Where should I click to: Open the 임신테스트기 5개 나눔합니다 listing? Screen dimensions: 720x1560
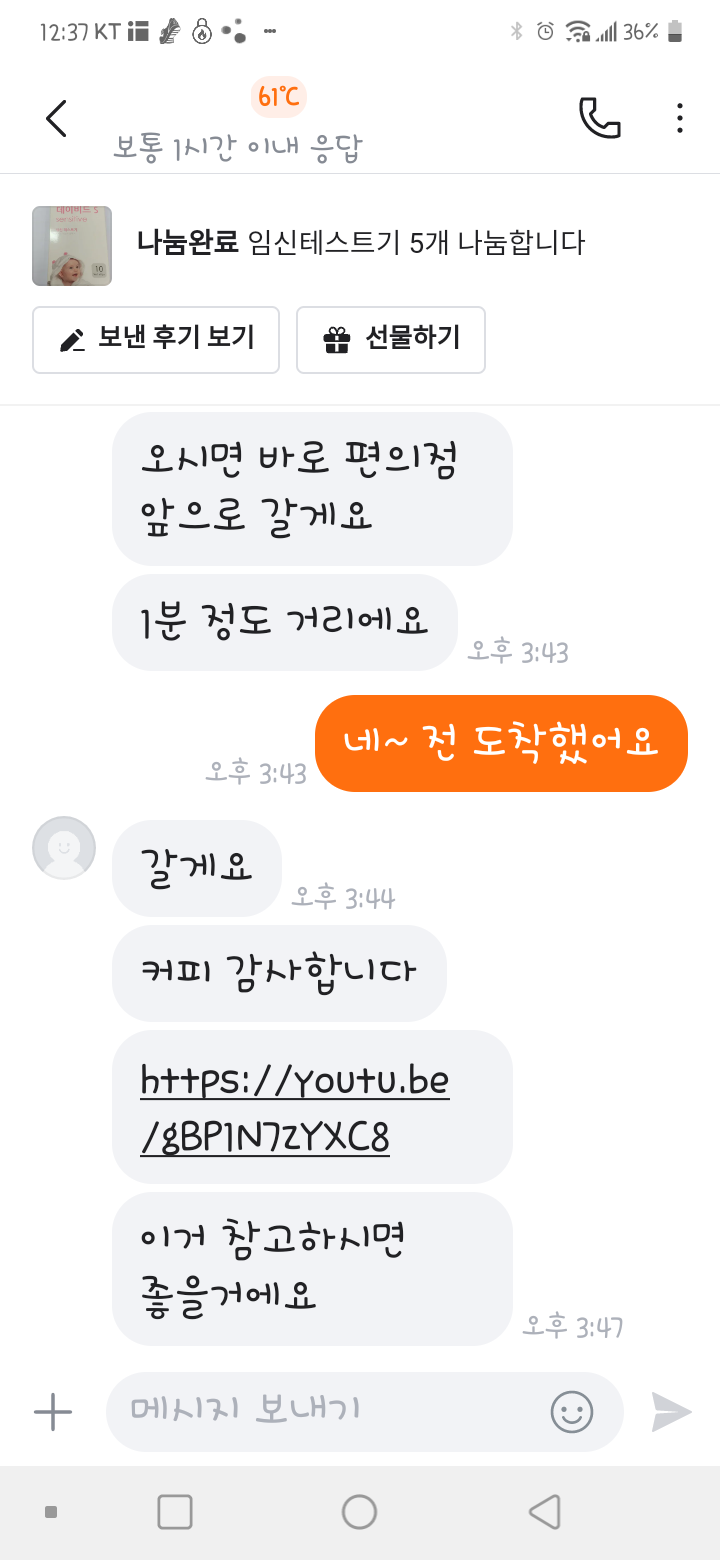(x=360, y=243)
